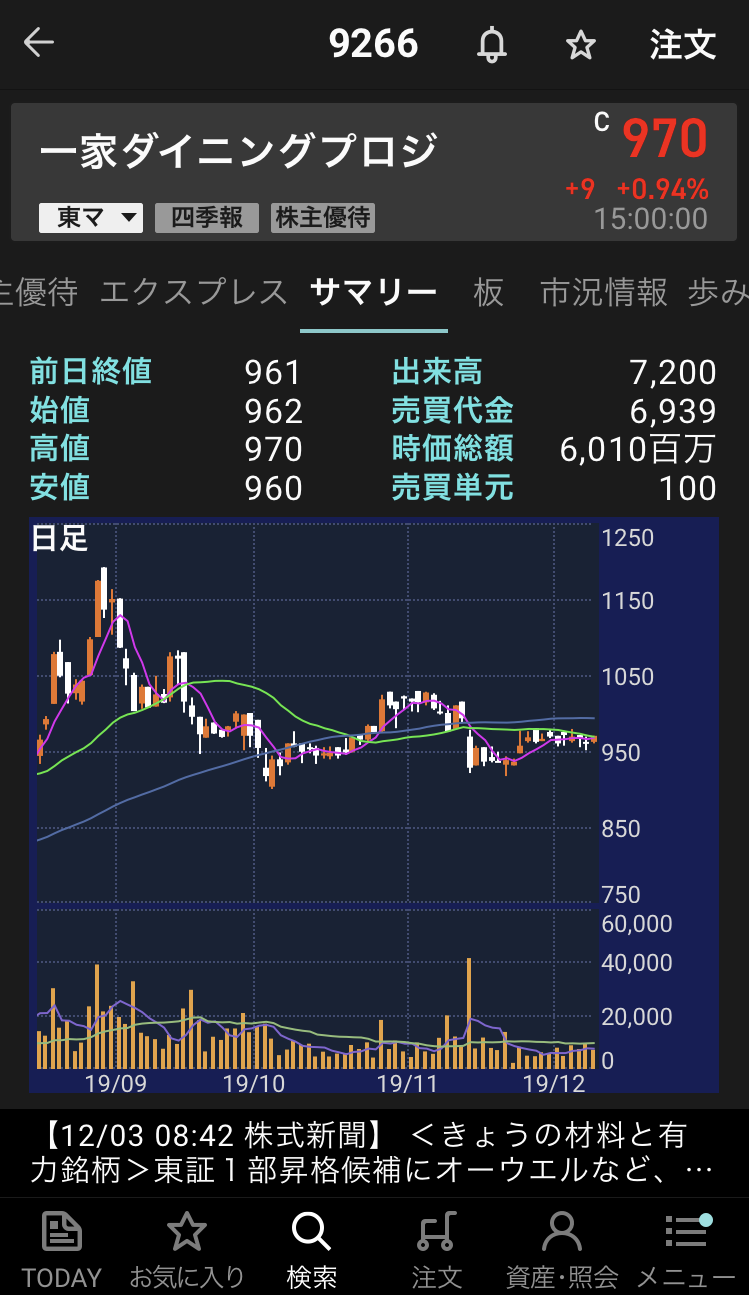Open 注文 in the bottom navigation
The image size is (749, 1295).
coord(437,1248)
